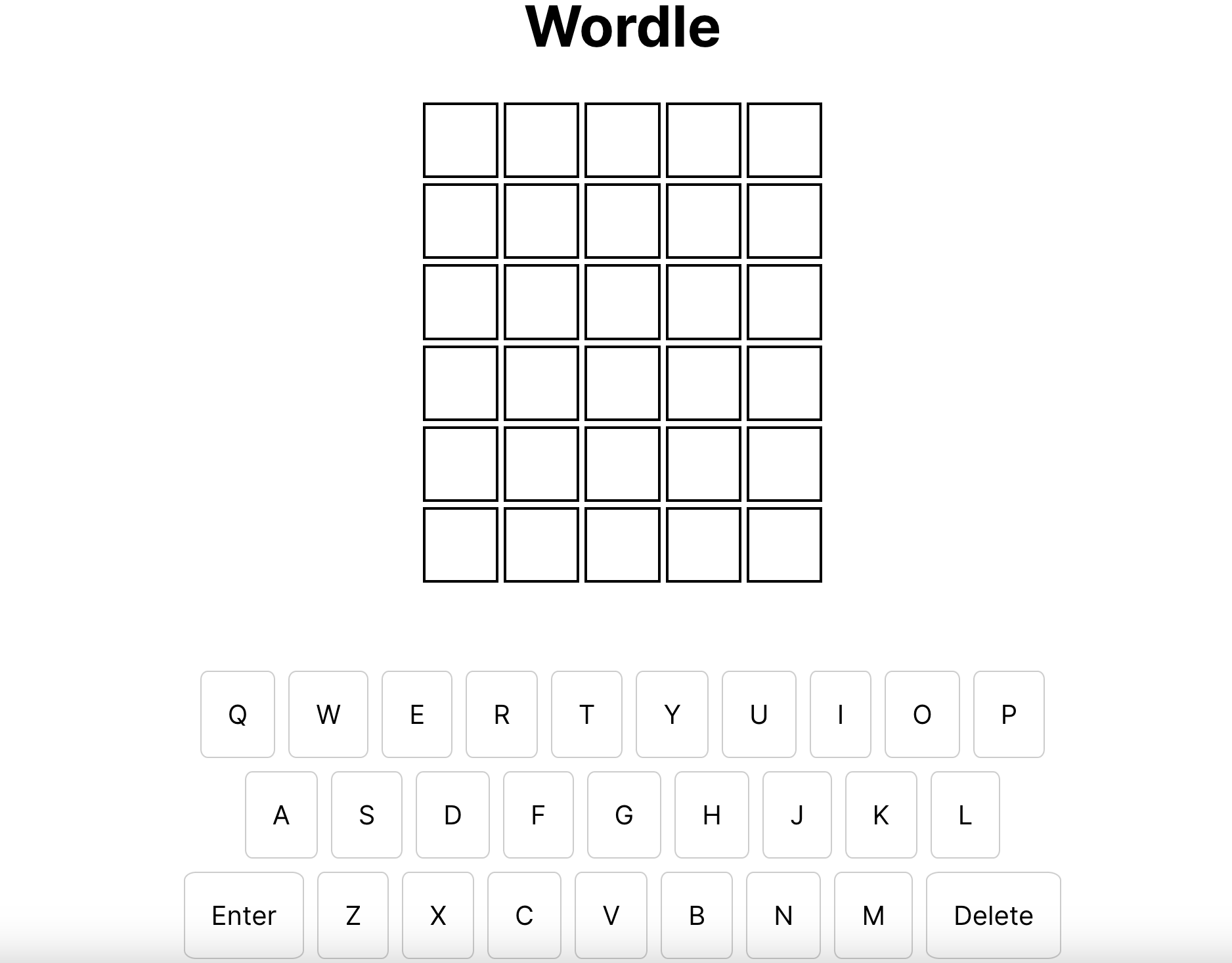Hit the S key
This screenshot has width=1232, height=963.
[x=366, y=815]
